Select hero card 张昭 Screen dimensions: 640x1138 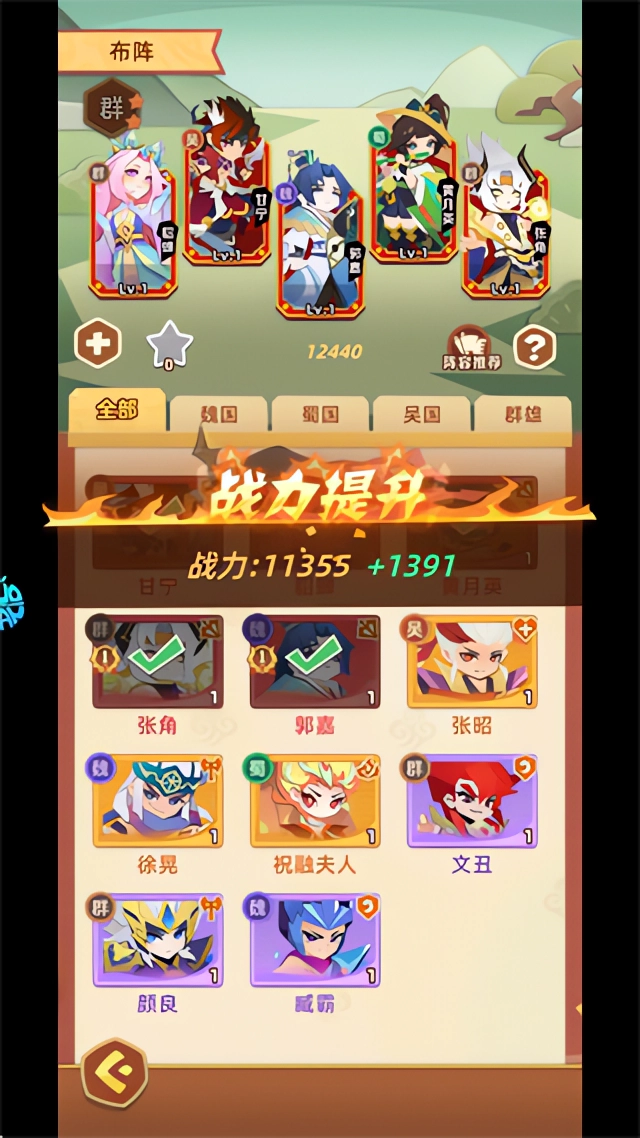[x=471, y=662]
